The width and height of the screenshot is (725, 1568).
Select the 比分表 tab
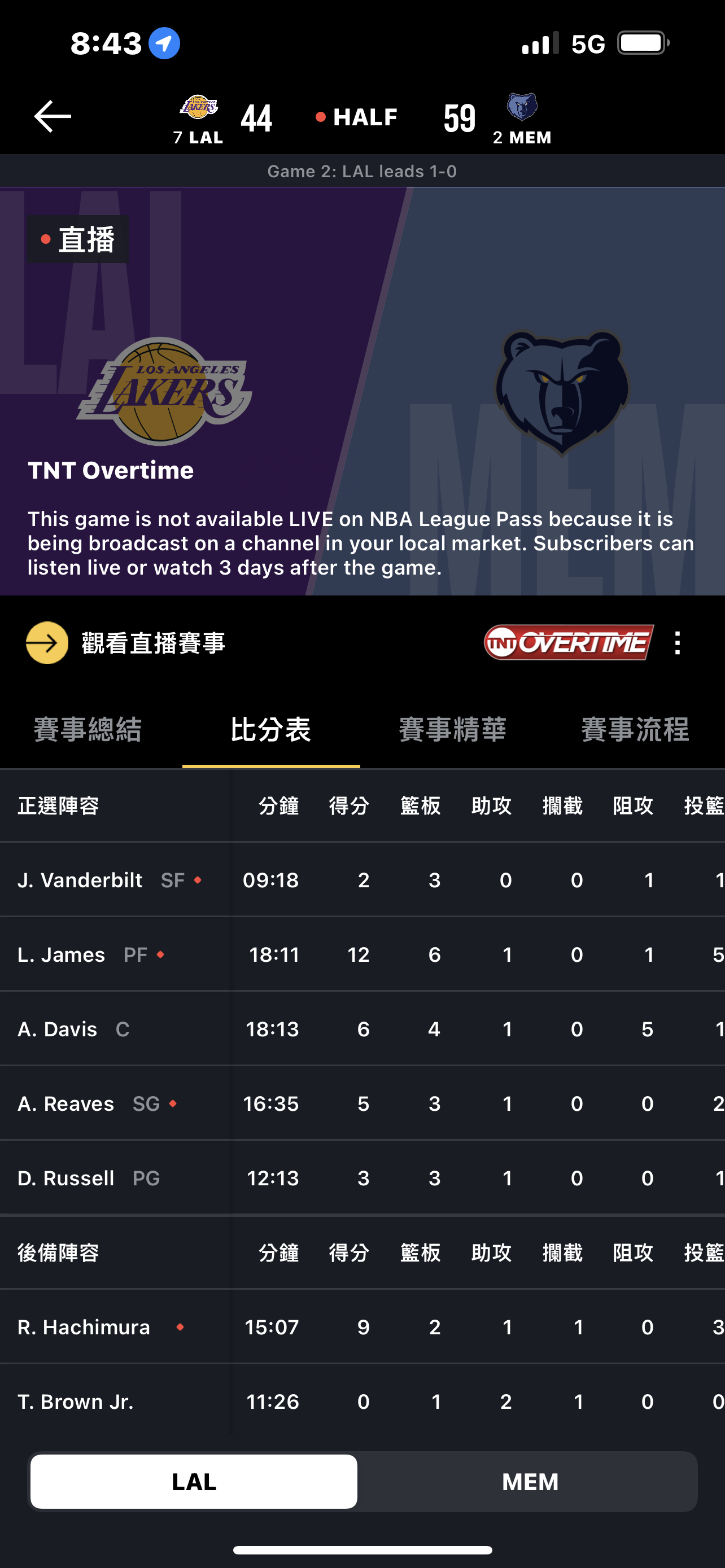271,729
